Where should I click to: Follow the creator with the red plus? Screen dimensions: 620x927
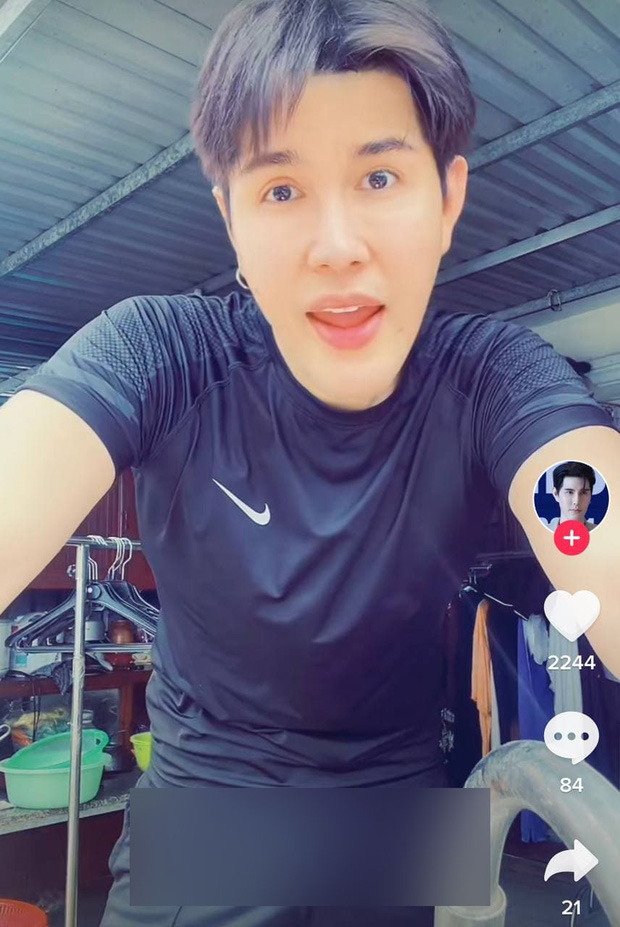coord(571,538)
